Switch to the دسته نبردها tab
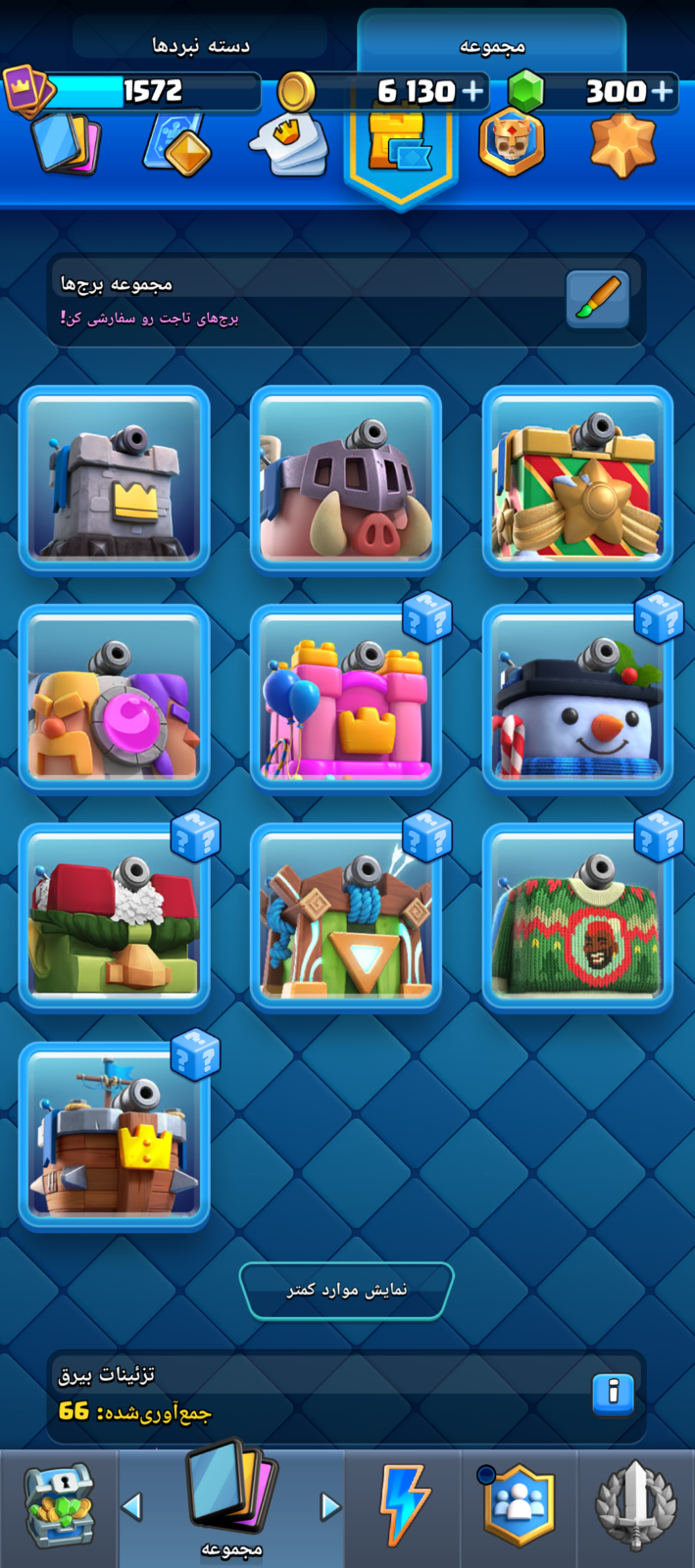This screenshot has width=695, height=1568. (x=200, y=44)
